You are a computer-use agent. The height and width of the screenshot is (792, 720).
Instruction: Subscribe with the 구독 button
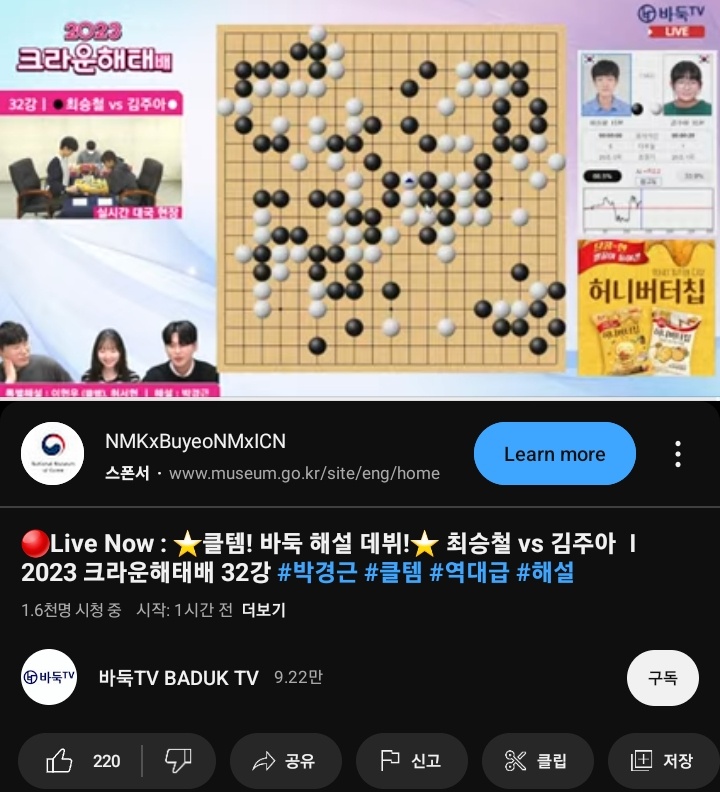tap(662, 677)
